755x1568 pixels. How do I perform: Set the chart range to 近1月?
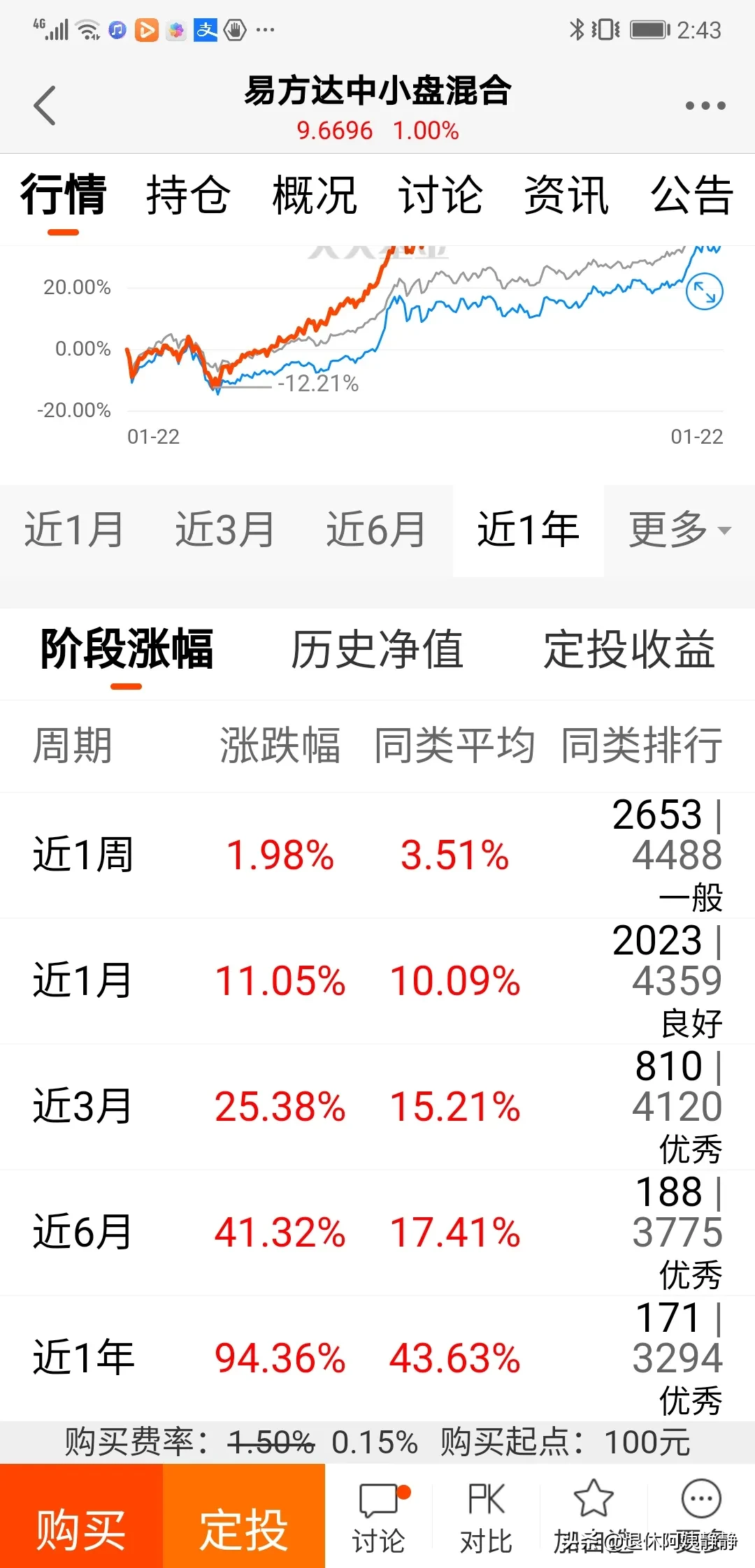[74, 530]
